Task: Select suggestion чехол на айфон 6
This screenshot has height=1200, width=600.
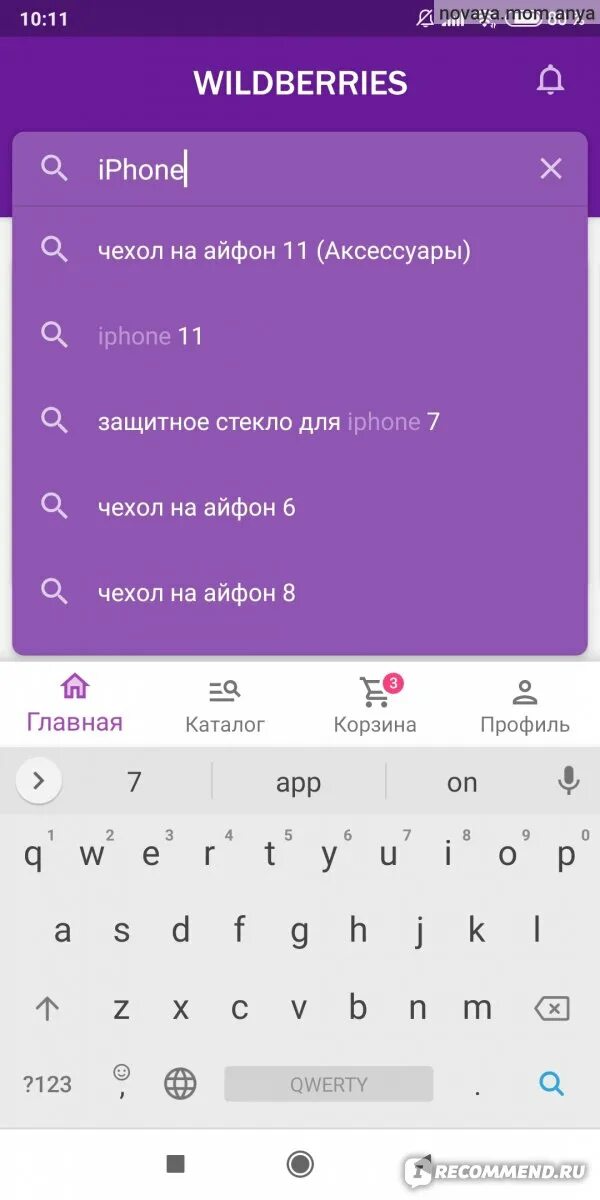Action: pyautogui.click(x=196, y=507)
